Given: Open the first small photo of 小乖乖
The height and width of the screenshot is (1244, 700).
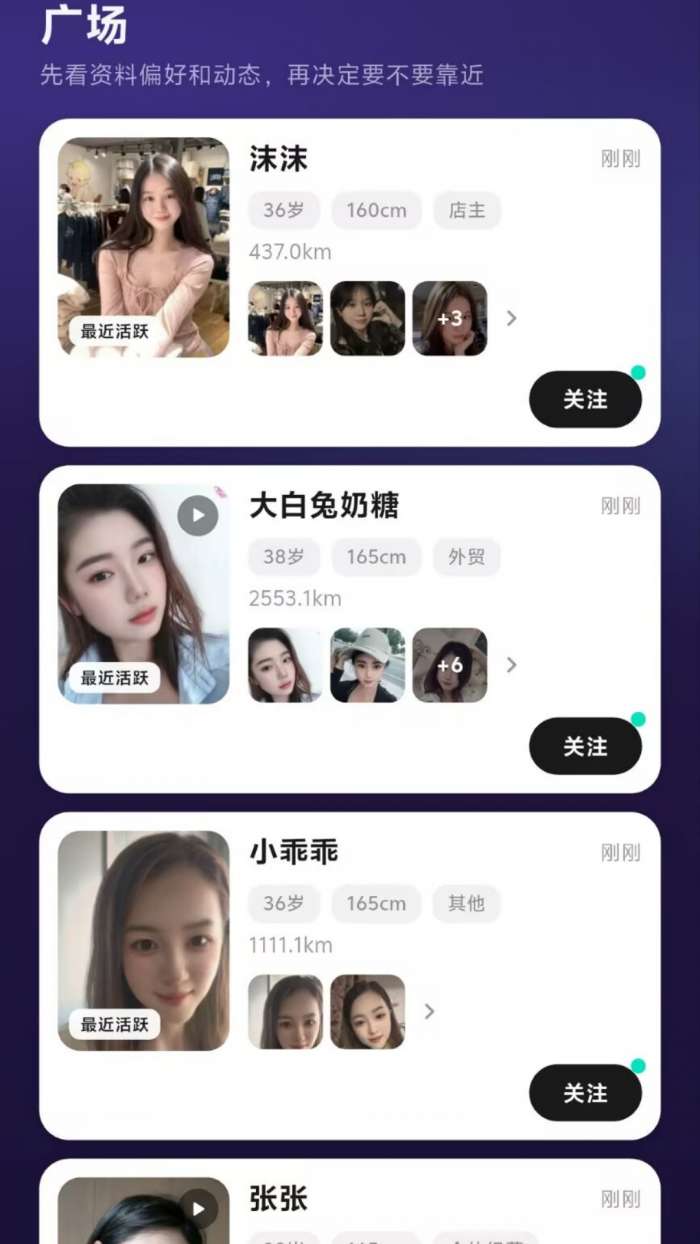Looking at the screenshot, I should [x=286, y=1012].
